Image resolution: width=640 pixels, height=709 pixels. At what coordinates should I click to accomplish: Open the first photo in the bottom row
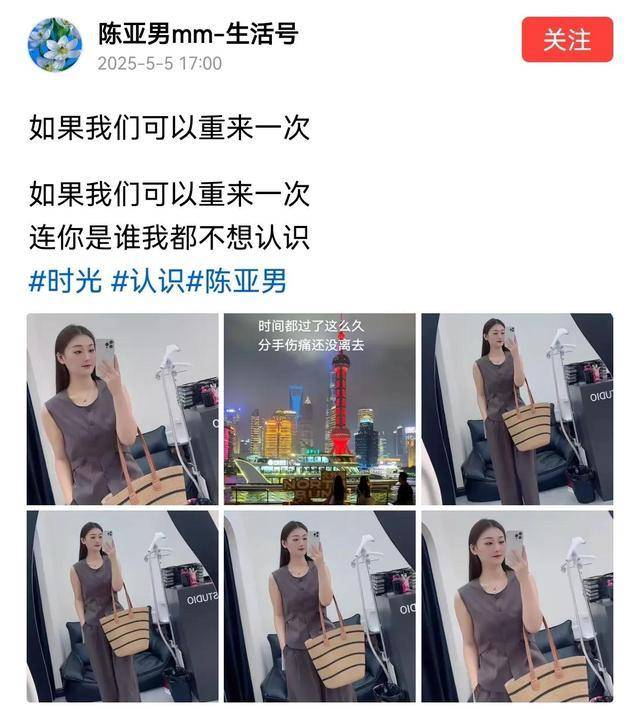(x=122, y=606)
